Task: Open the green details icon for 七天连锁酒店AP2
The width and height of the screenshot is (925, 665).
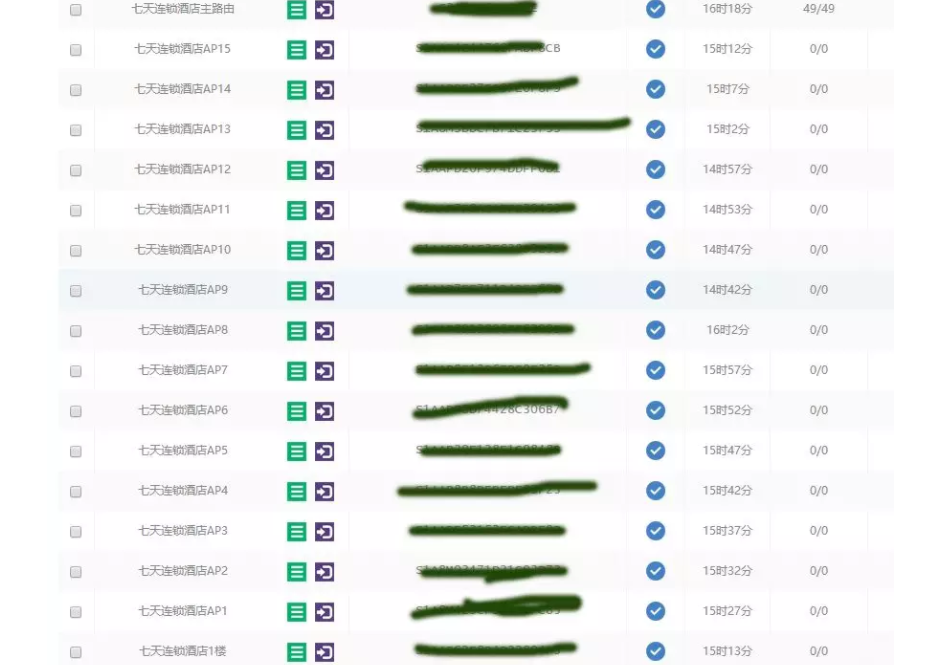Action: 297,571
